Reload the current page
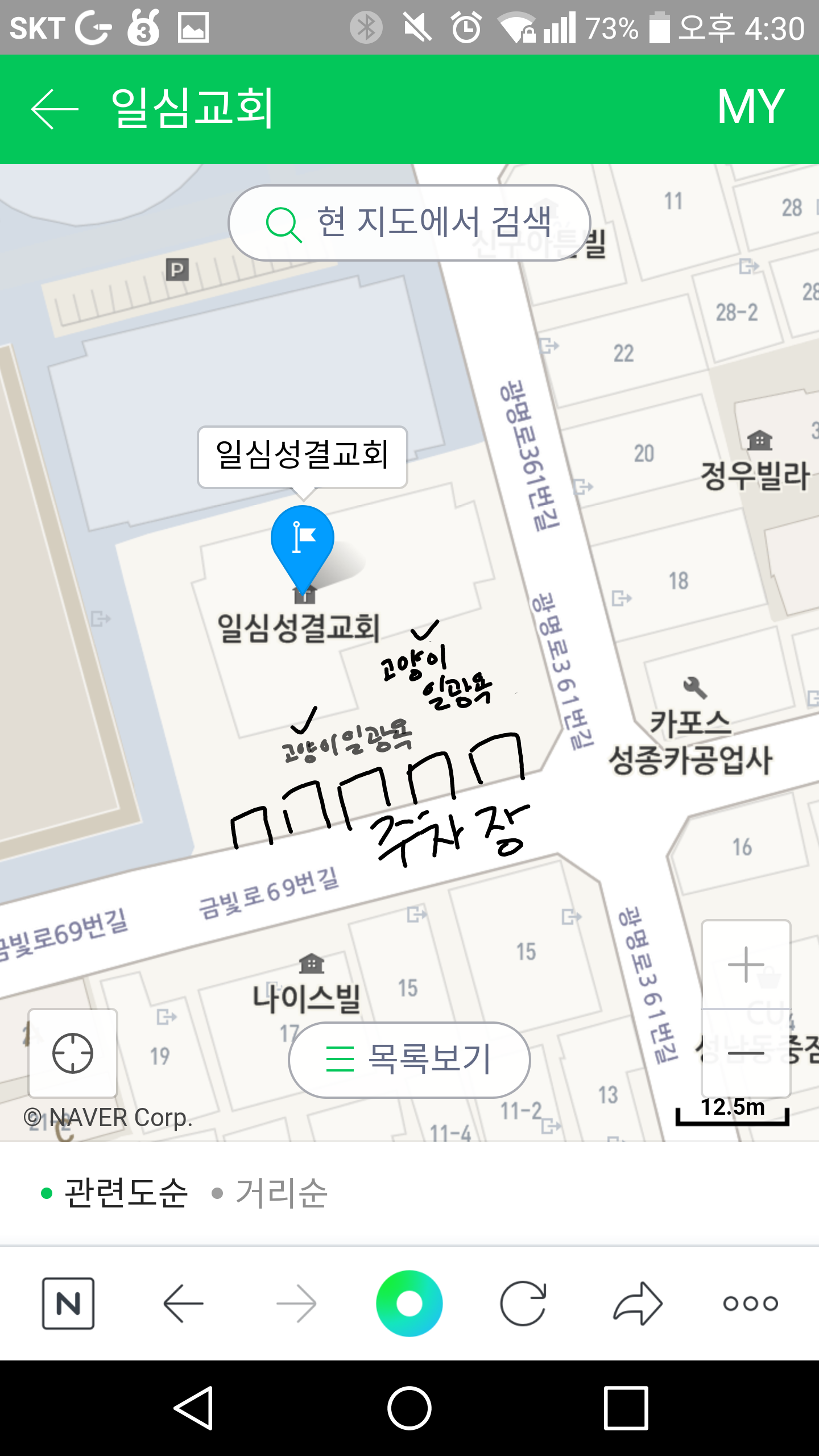This screenshot has width=819, height=1456. [x=523, y=1303]
